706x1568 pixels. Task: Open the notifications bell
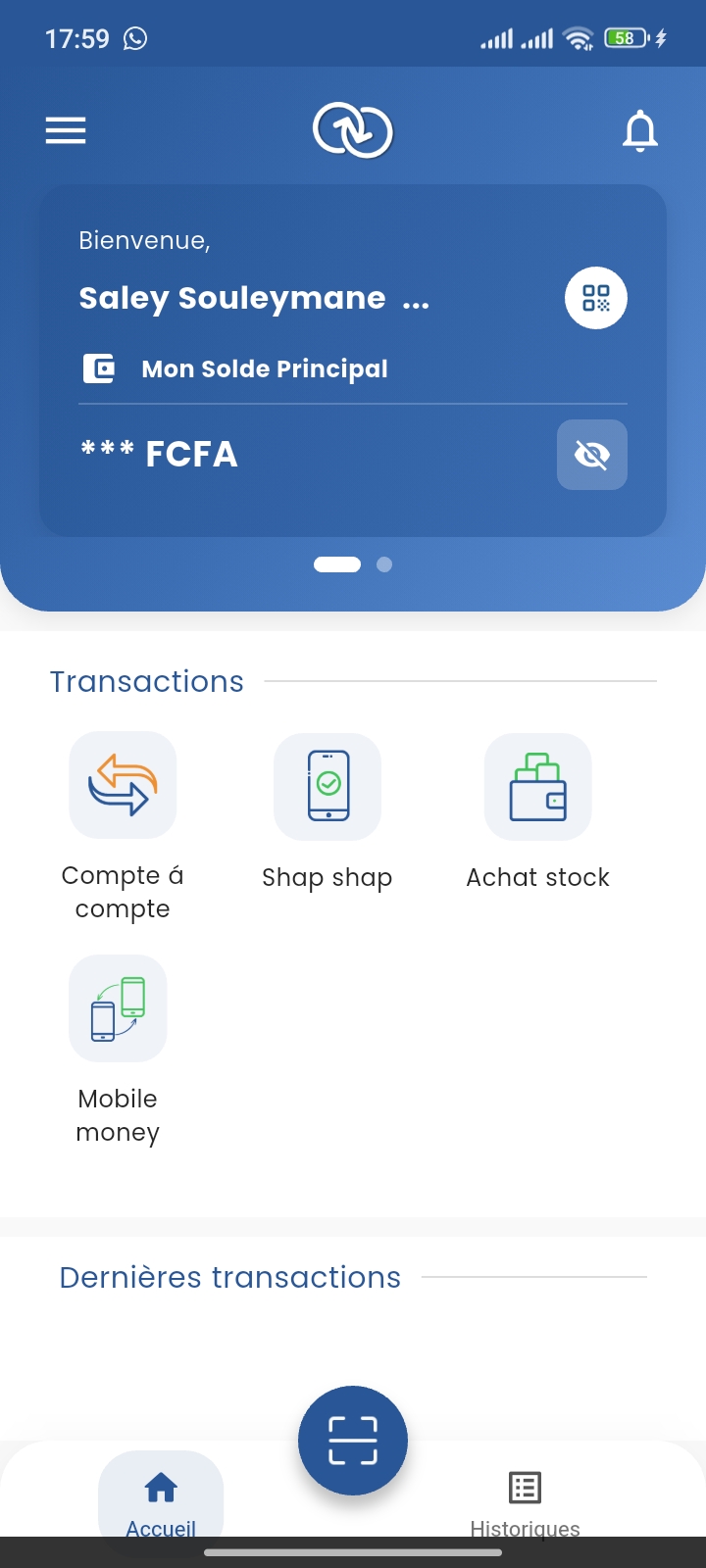pos(640,131)
